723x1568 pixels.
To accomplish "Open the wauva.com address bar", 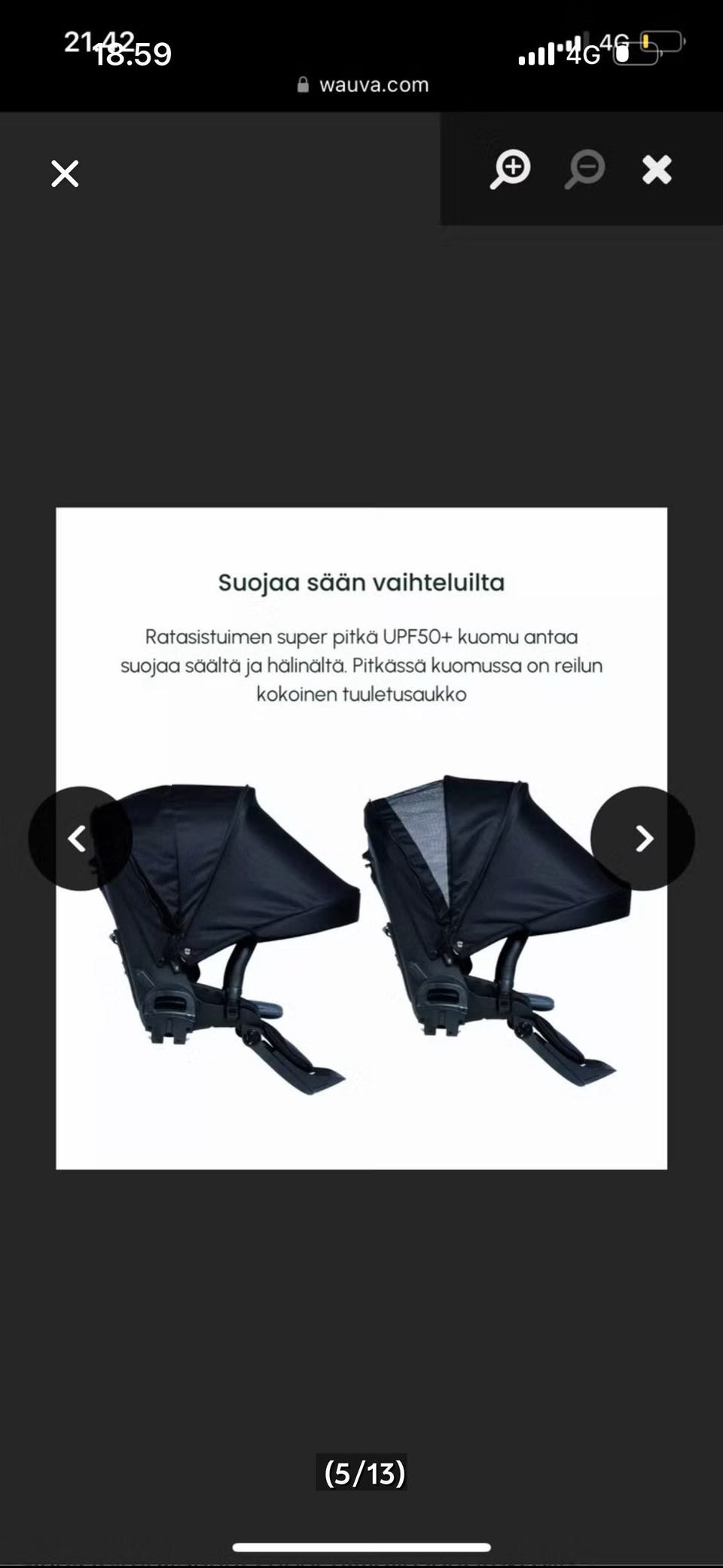I will pos(374,84).
